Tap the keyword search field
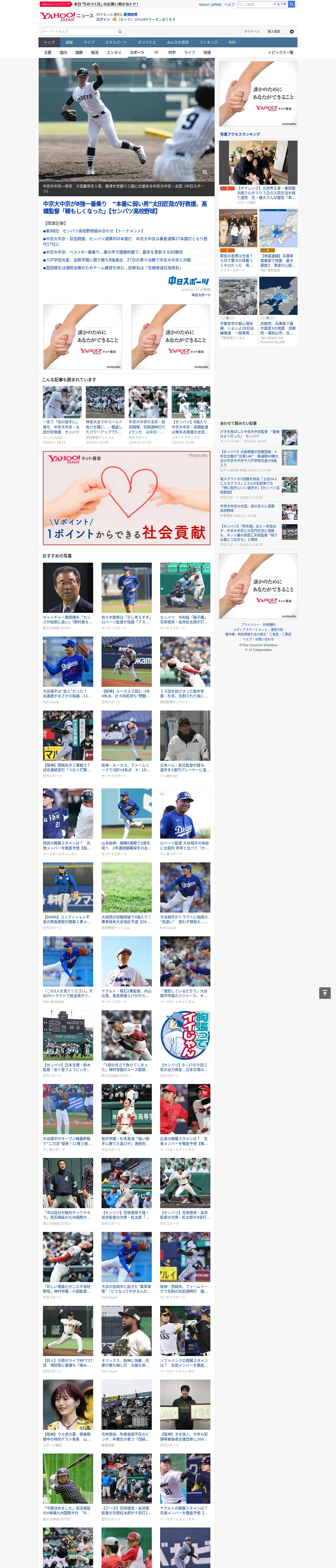The width and height of the screenshot is (336, 1568). tap(79, 31)
